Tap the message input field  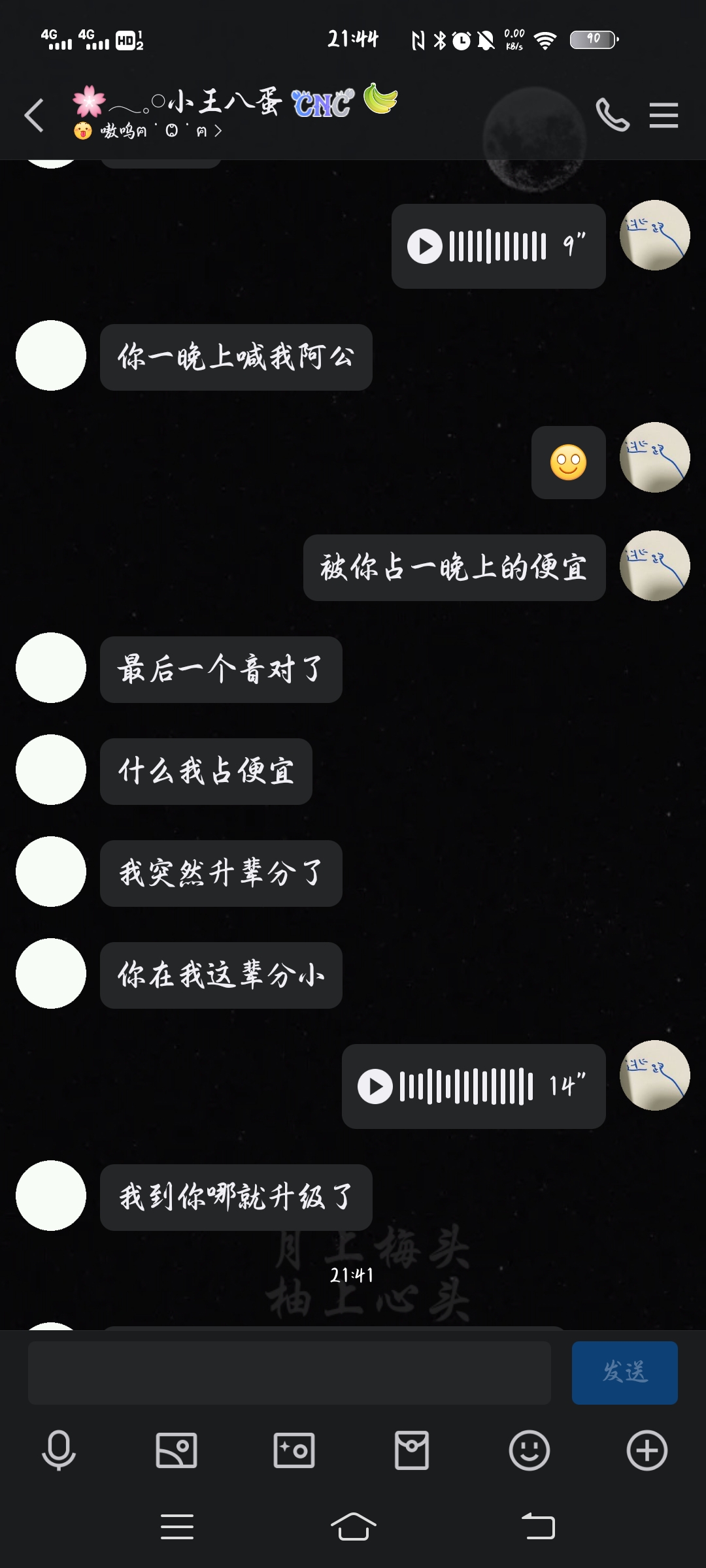tap(289, 1372)
